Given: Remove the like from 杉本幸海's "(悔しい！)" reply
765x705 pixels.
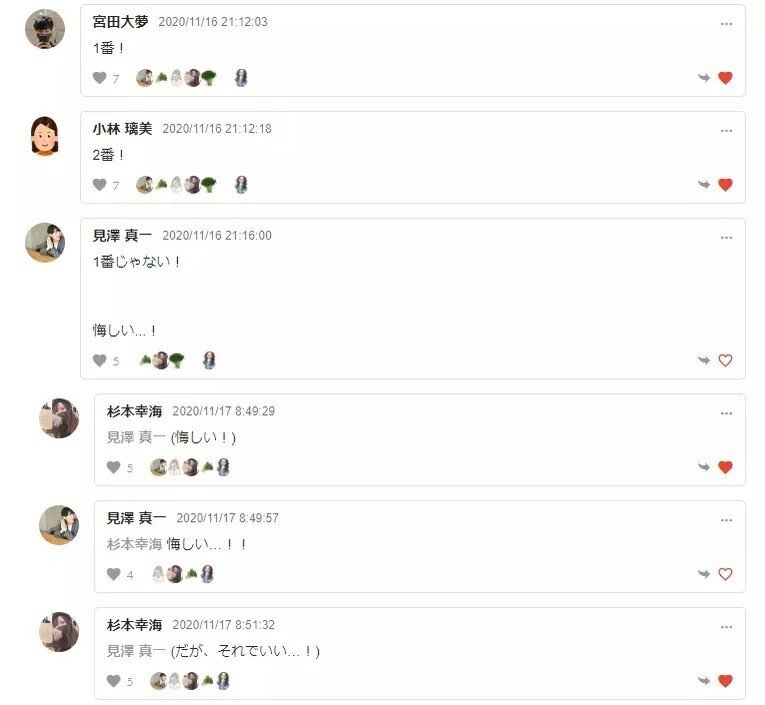Looking at the screenshot, I should coord(726,467).
